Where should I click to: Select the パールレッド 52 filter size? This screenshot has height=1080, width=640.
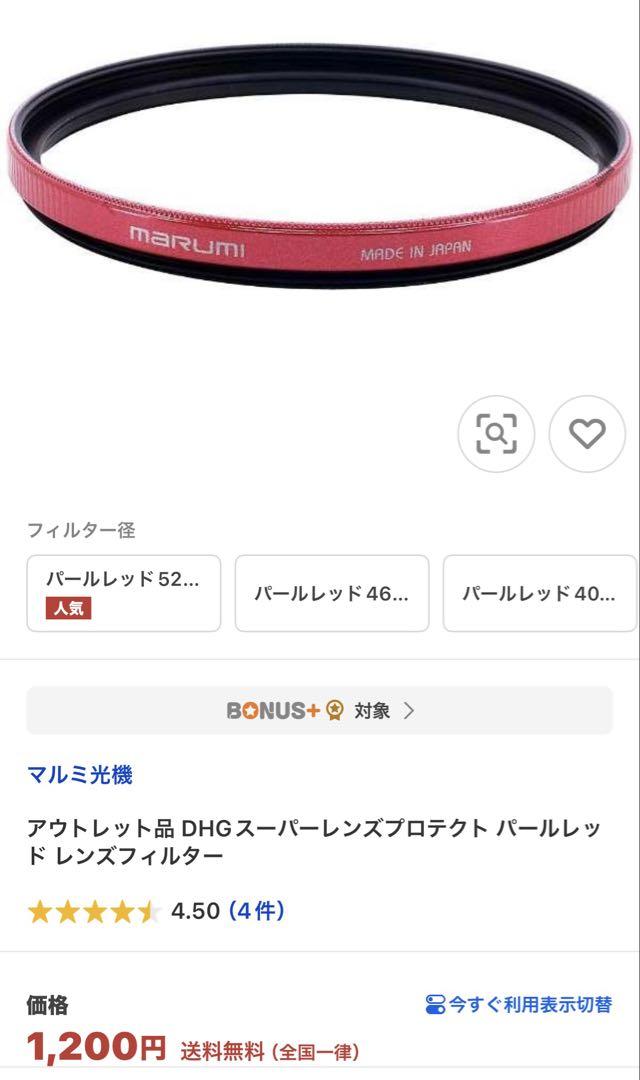[124, 593]
